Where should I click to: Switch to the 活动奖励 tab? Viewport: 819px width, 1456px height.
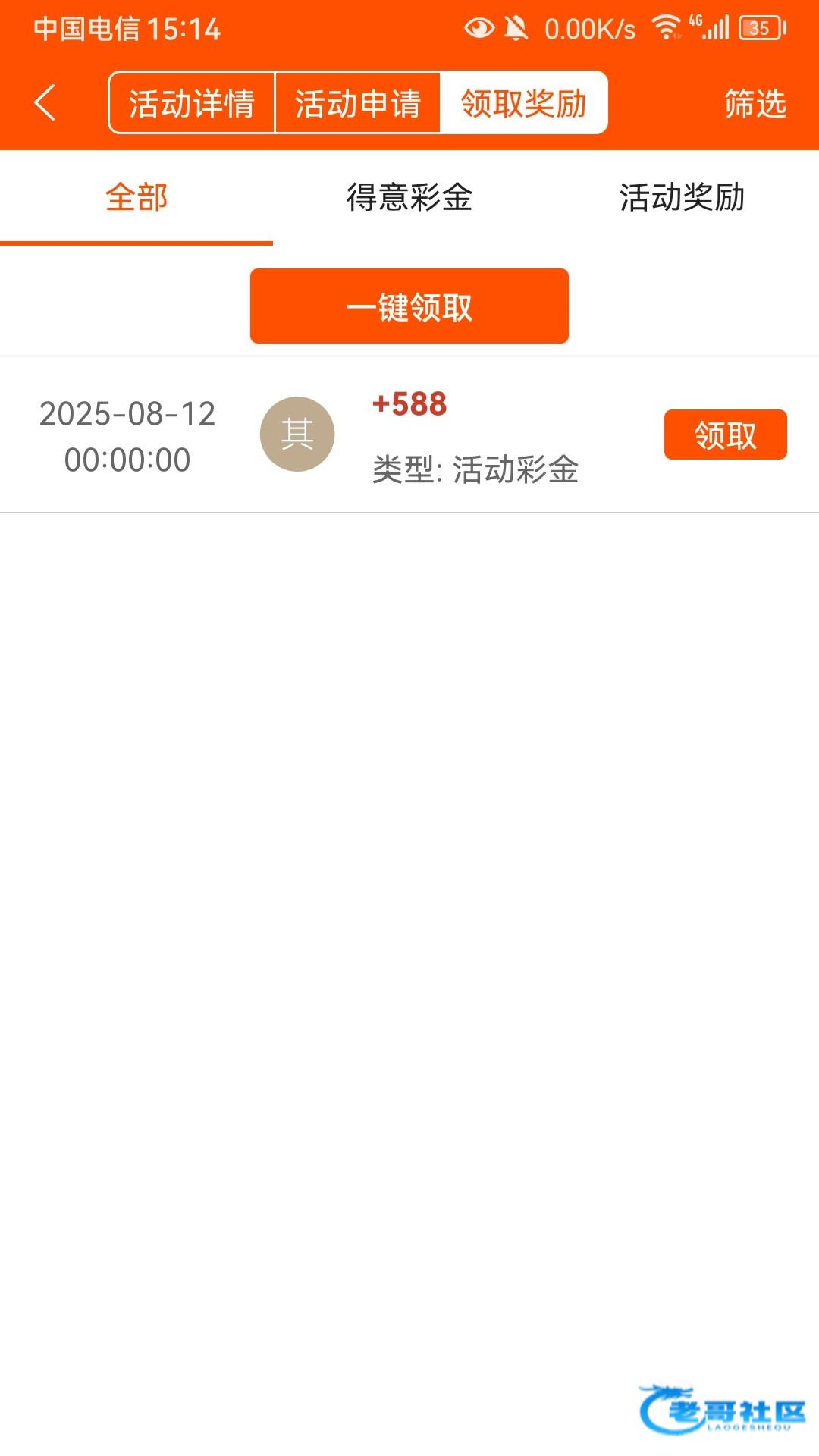pos(682,198)
